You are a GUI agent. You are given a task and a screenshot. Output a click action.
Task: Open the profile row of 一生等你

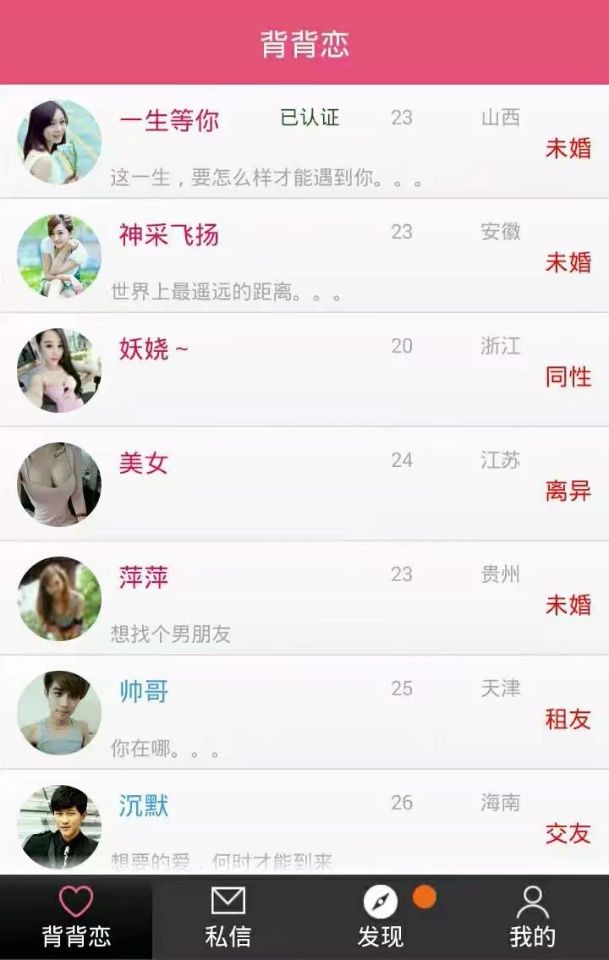pyautogui.click(x=304, y=142)
